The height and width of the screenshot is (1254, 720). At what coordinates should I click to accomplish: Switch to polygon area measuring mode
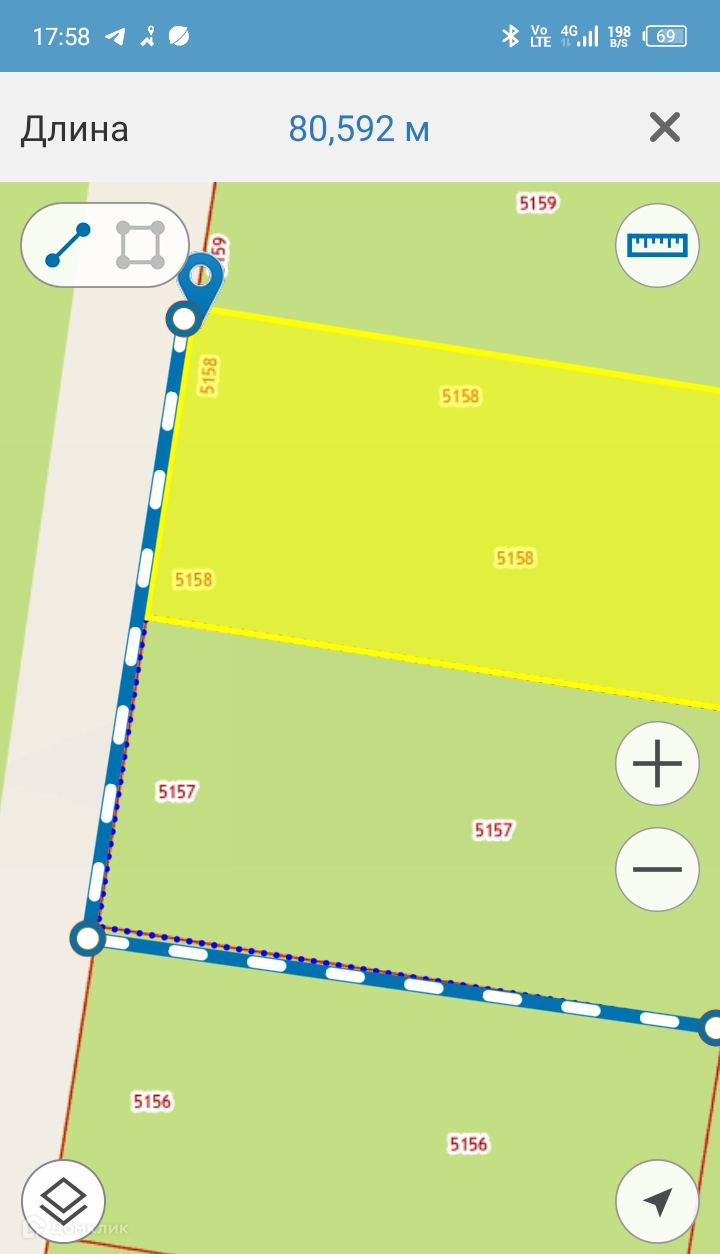click(x=140, y=245)
